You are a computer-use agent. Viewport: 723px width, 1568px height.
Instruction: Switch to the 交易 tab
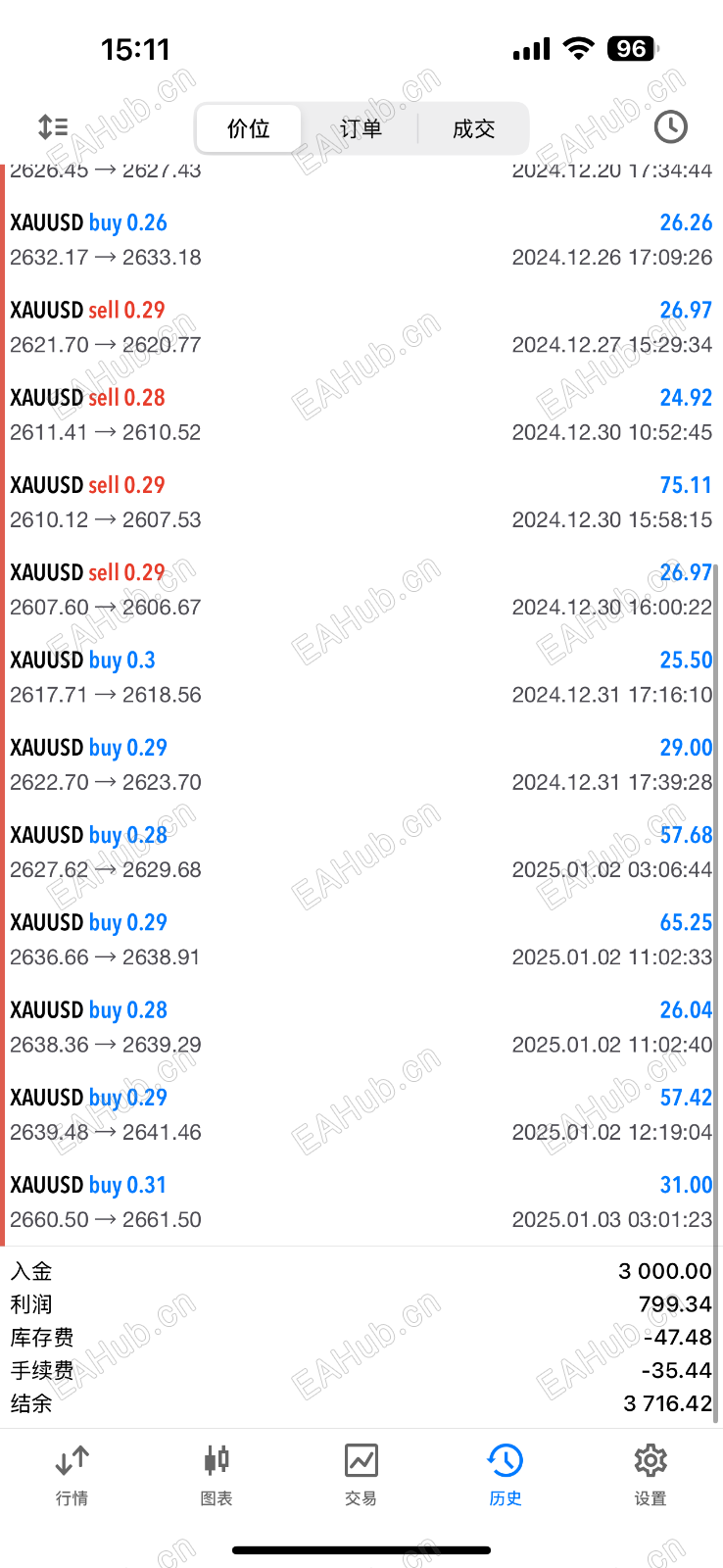pyautogui.click(x=361, y=1473)
